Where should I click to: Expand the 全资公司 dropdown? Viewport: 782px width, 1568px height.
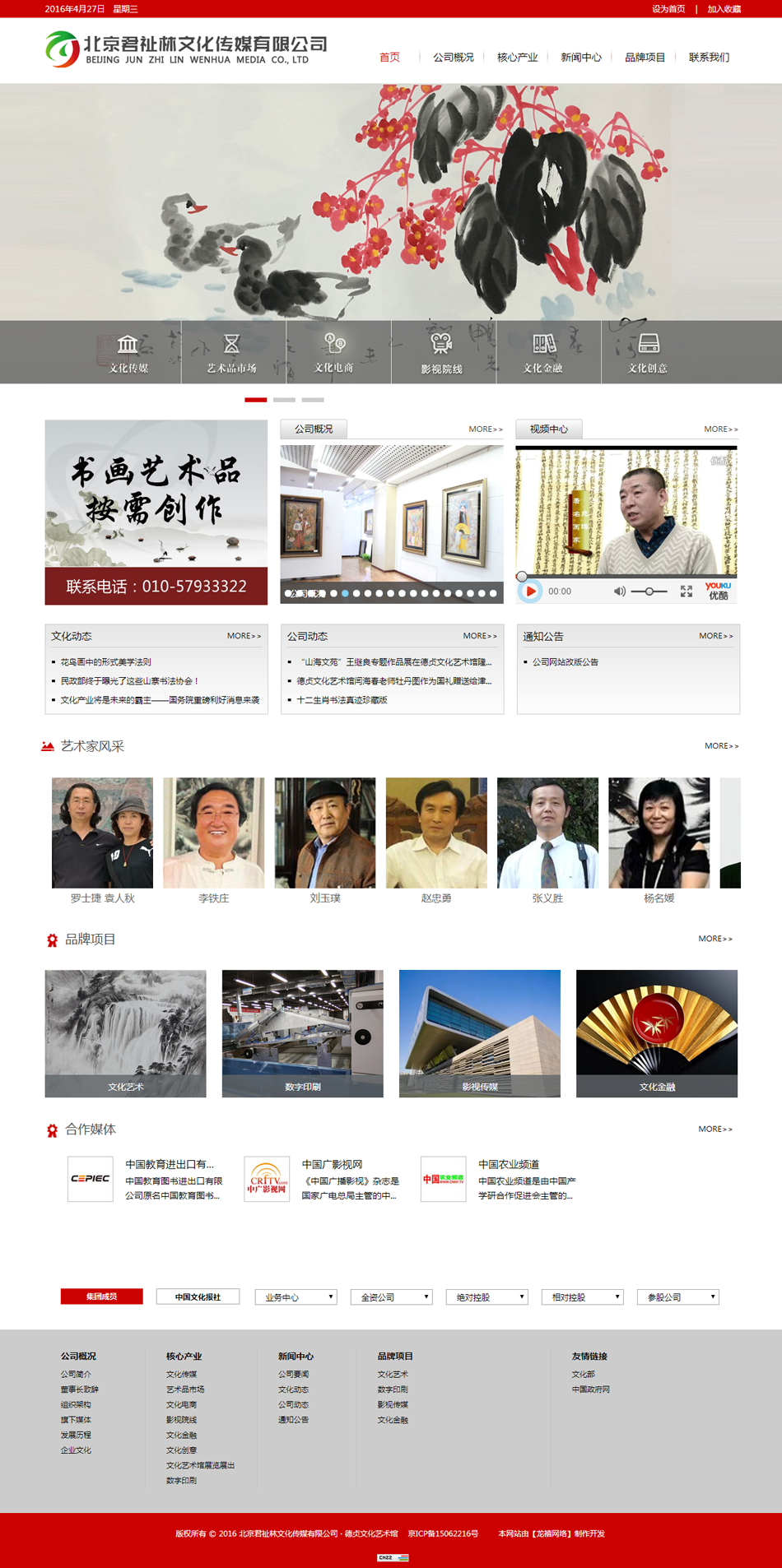pyautogui.click(x=391, y=1297)
